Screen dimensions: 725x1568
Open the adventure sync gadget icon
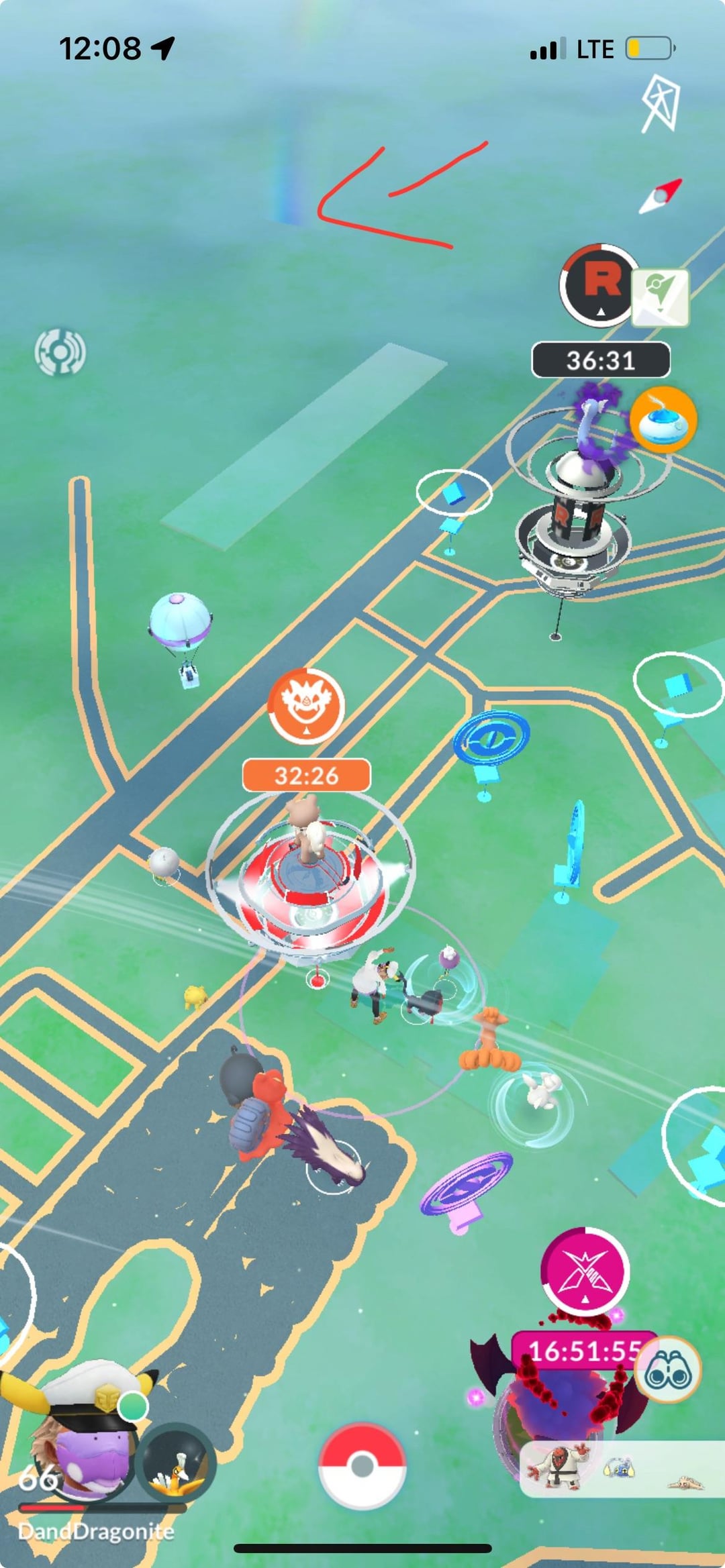pyautogui.click(x=60, y=352)
